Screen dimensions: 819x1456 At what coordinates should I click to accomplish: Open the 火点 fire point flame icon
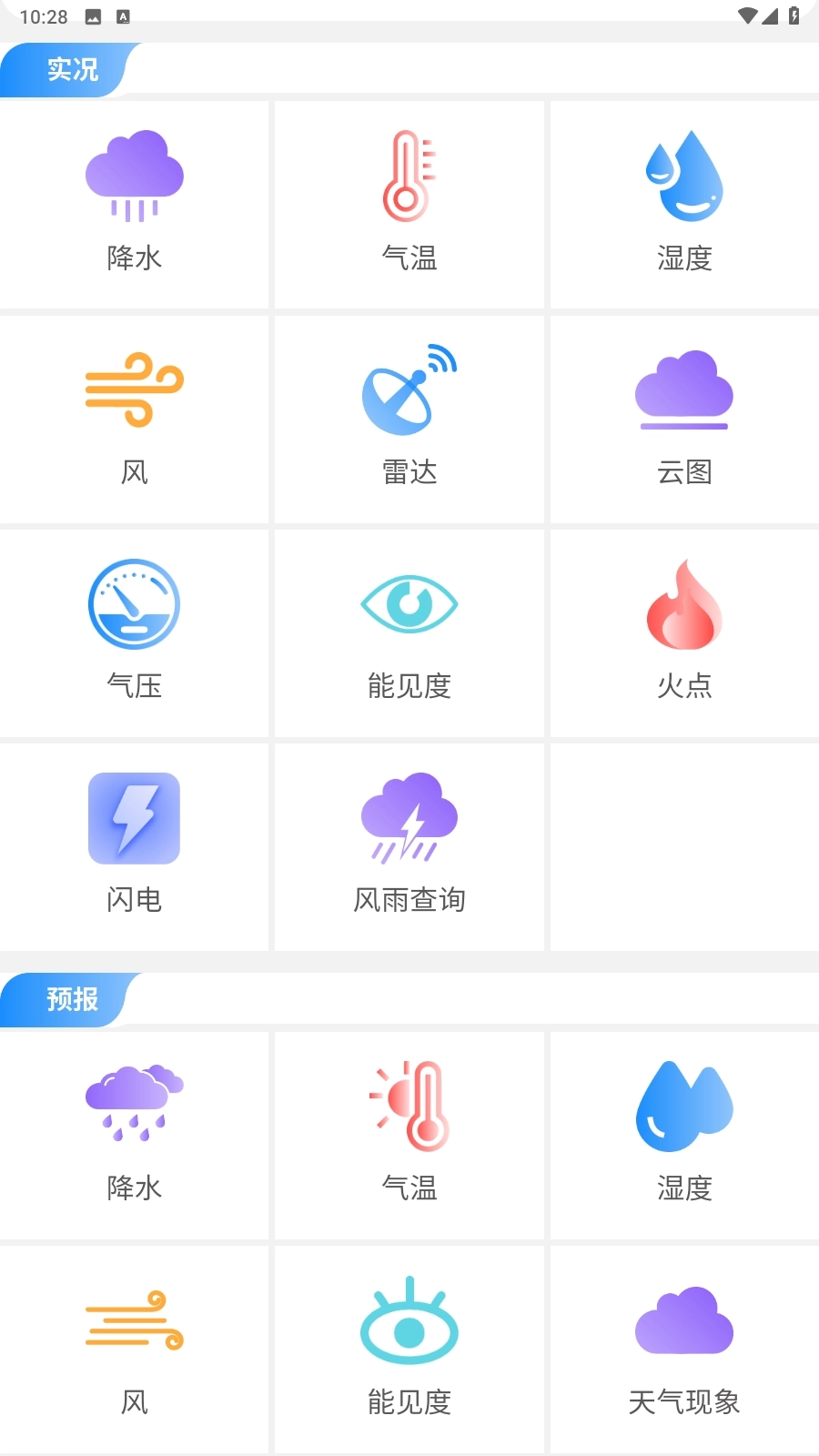tap(684, 604)
